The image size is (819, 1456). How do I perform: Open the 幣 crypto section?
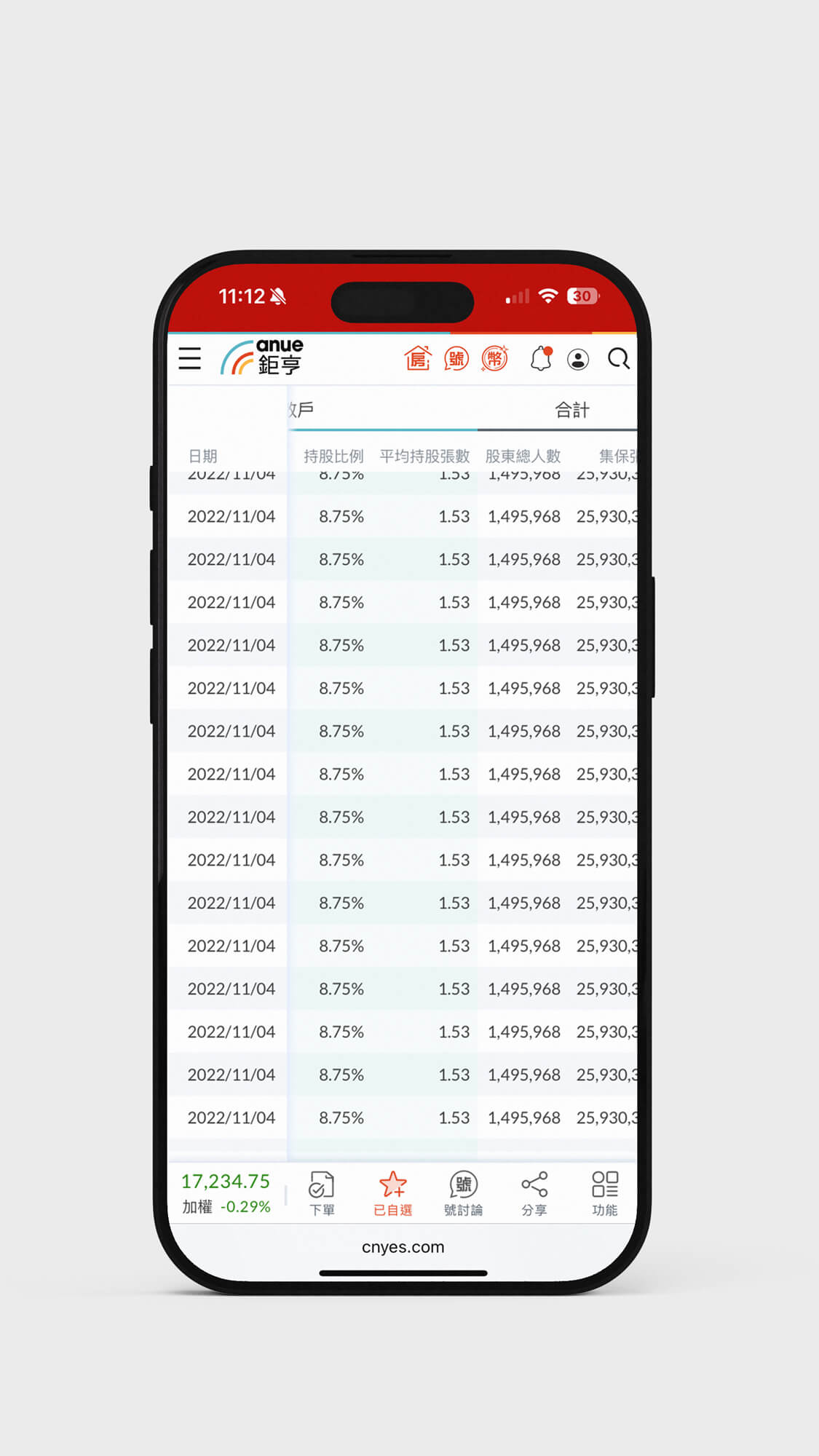click(494, 358)
